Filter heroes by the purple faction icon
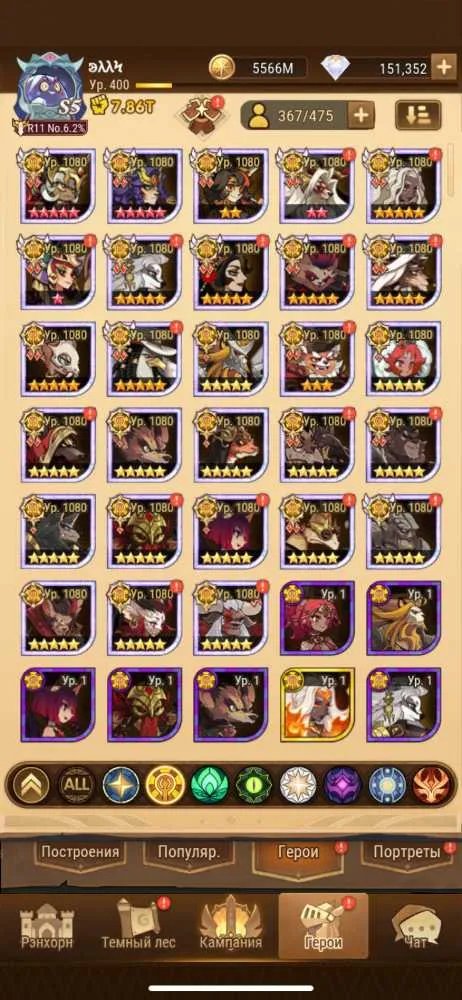 point(343,786)
